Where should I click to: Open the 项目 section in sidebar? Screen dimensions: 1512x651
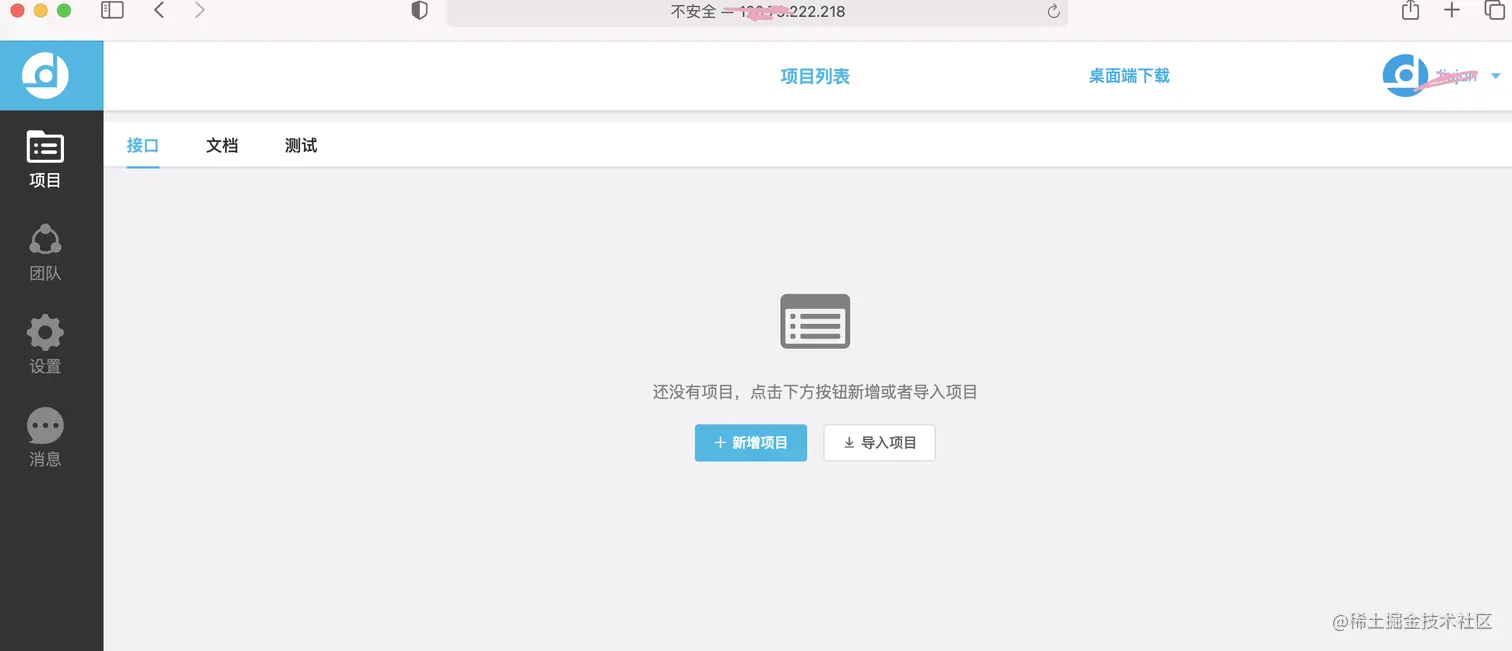pyautogui.click(x=45, y=160)
